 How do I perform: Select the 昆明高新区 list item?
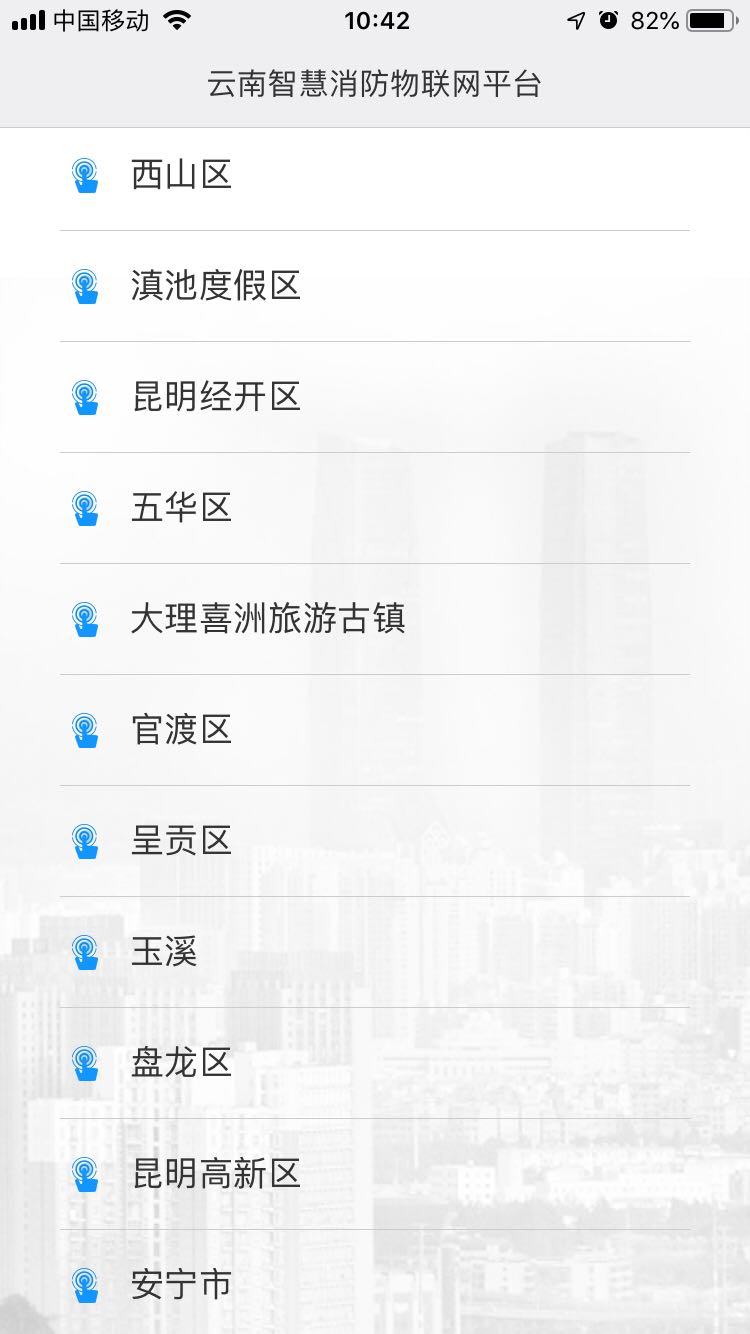coord(215,1174)
